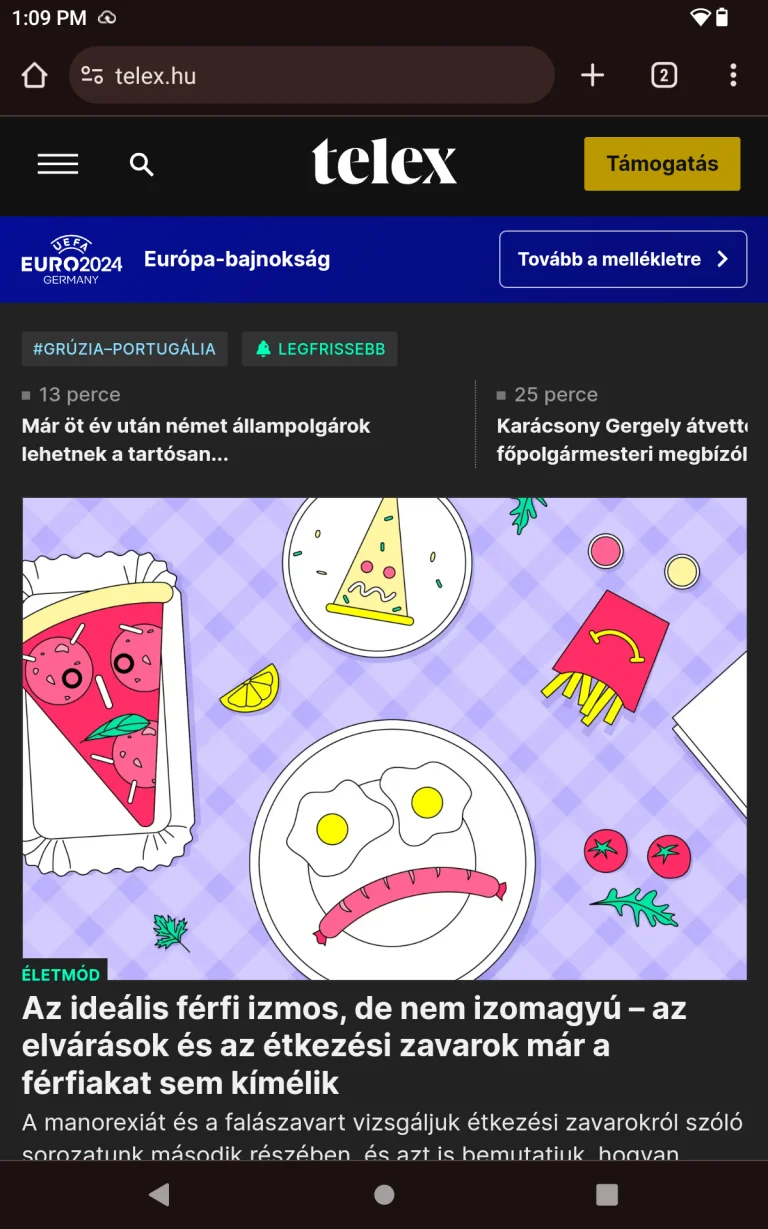This screenshot has height=1229, width=768.
Task: Open a new browser tab
Action: [592, 75]
